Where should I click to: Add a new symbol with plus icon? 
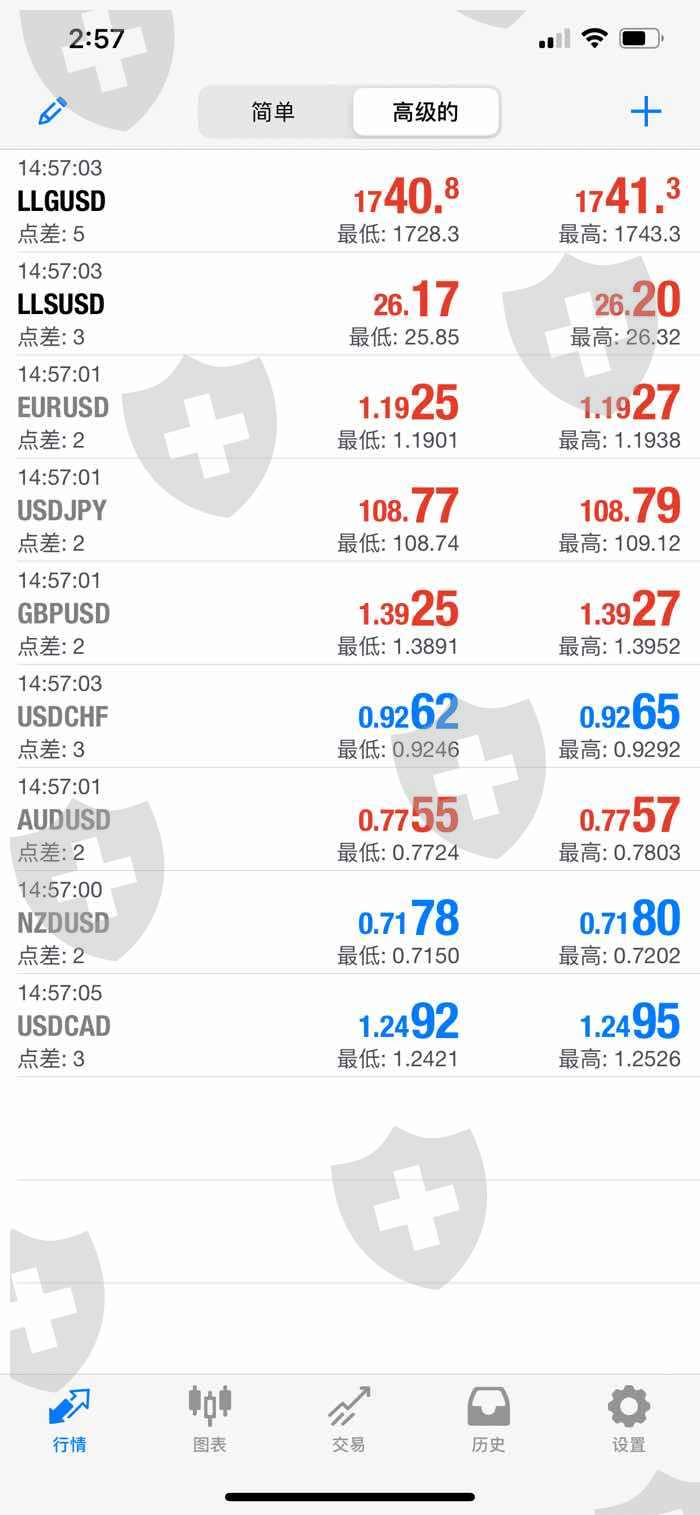(x=646, y=111)
